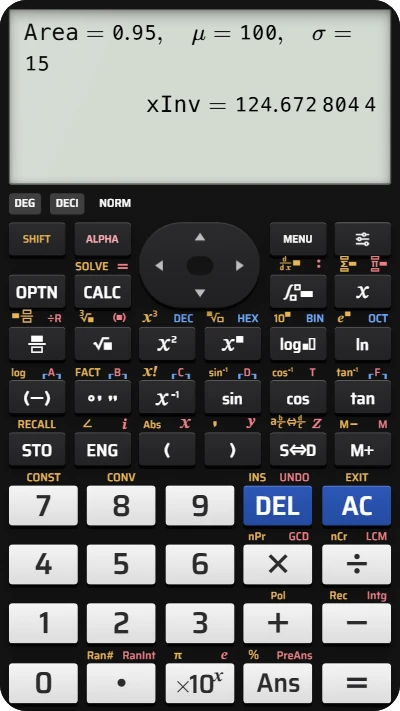This screenshot has height=711, width=400.
Task: Clear the display with AC
Action: point(356,506)
